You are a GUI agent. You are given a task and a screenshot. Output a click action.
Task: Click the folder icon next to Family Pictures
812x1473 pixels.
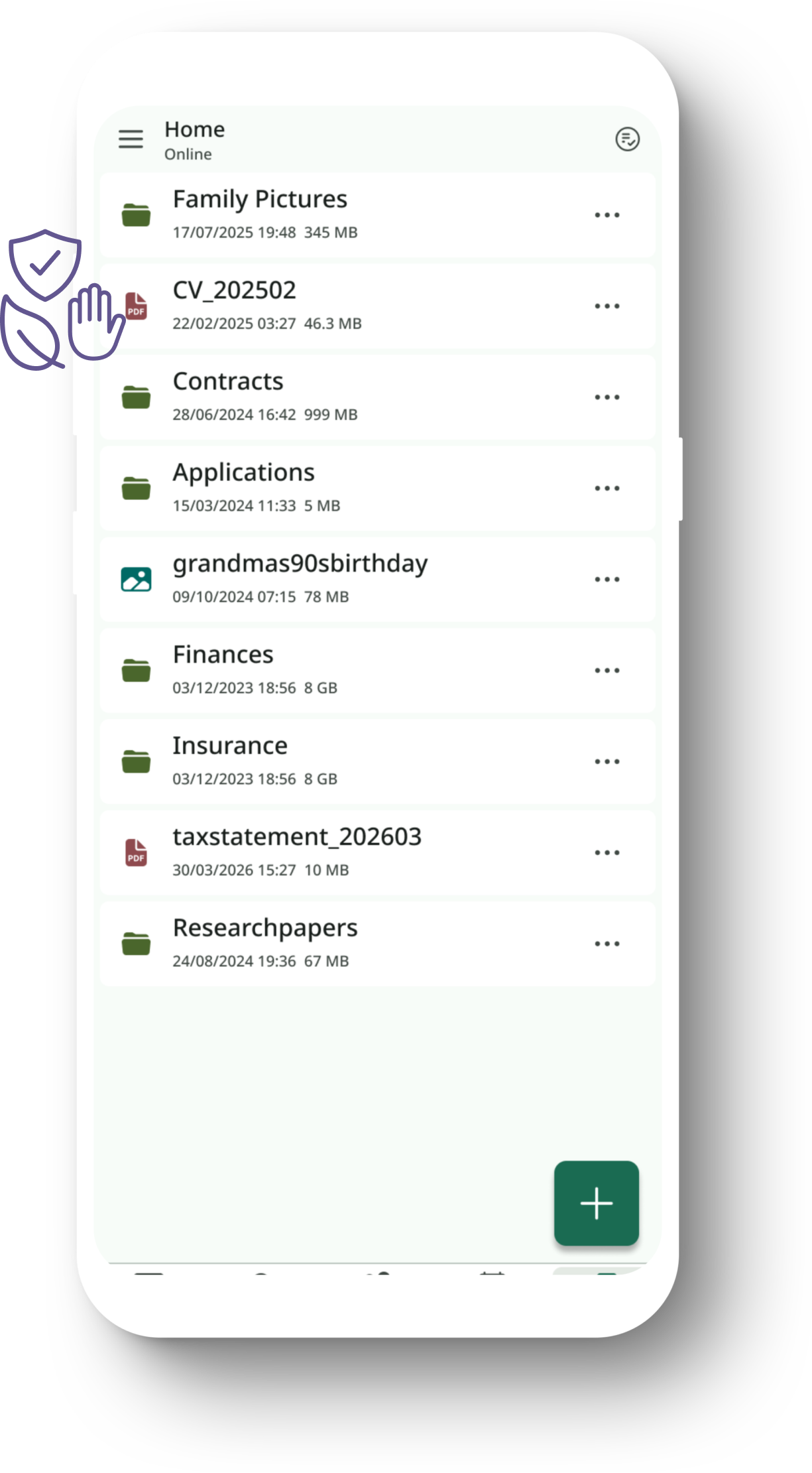pos(136,215)
